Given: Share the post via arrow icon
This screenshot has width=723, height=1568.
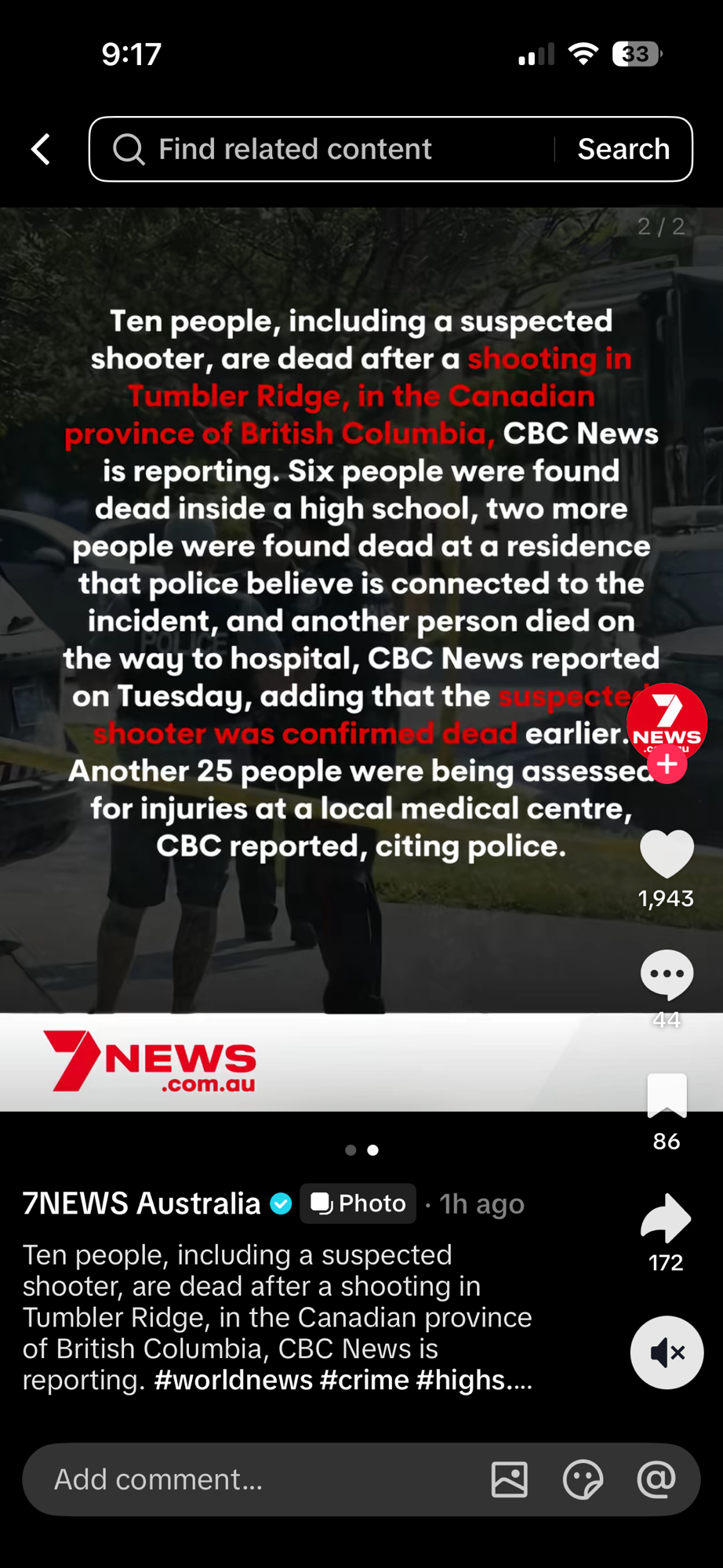Looking at the screenshot, I should 666,1218.
